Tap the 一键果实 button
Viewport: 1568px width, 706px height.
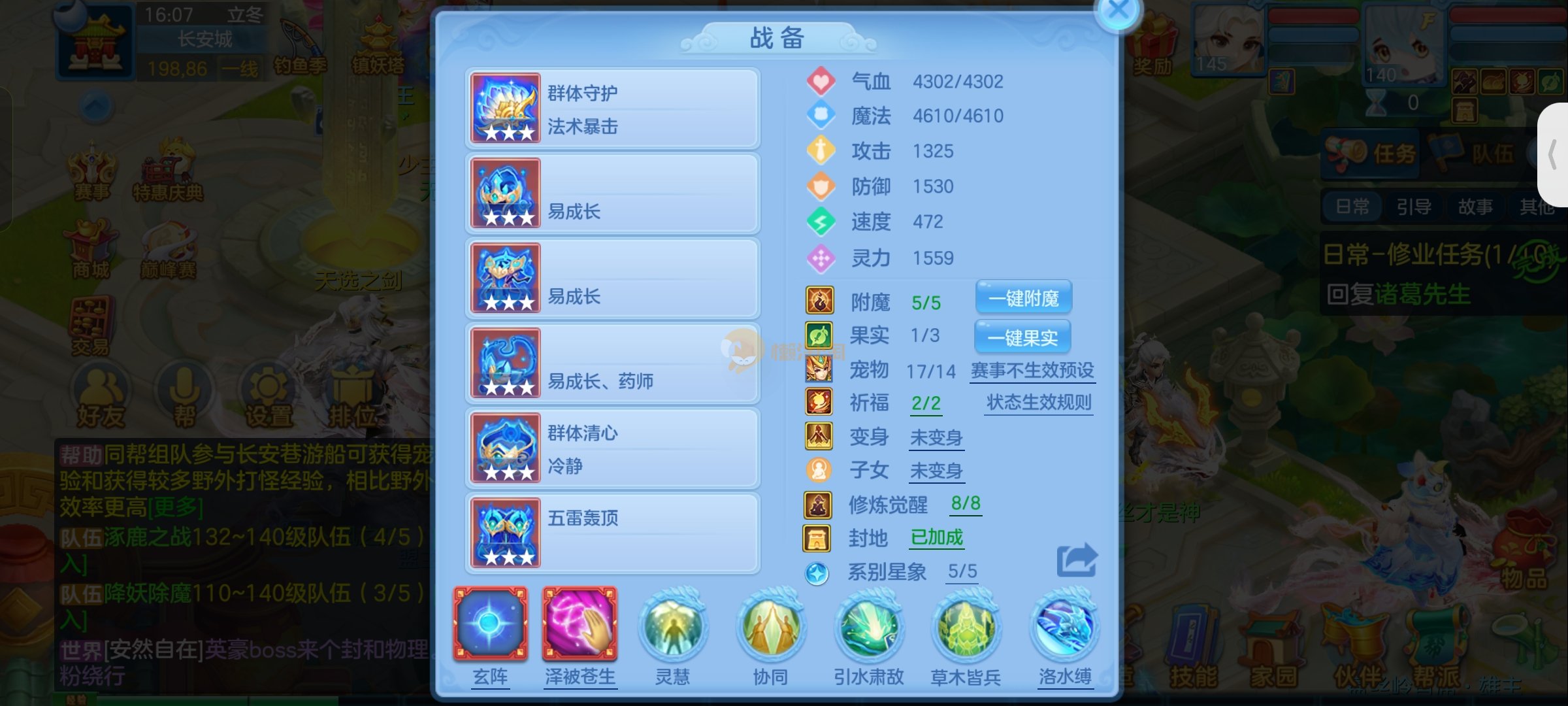click(1022, 337)
